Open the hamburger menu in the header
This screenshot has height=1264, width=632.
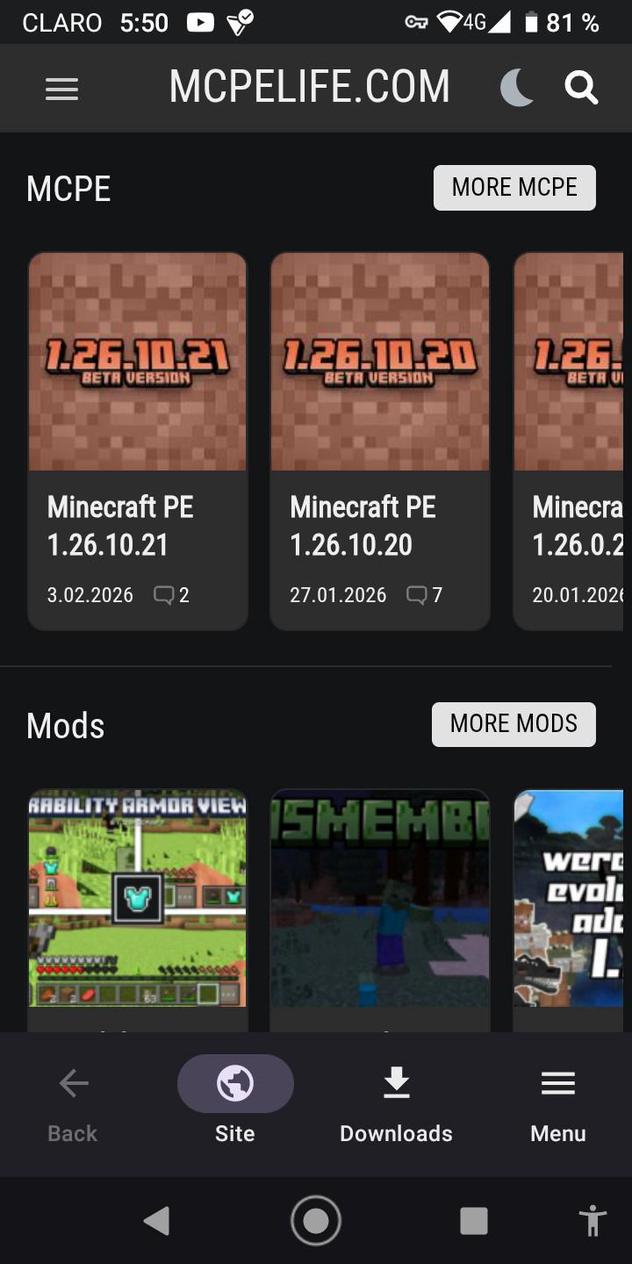(62, 89)
